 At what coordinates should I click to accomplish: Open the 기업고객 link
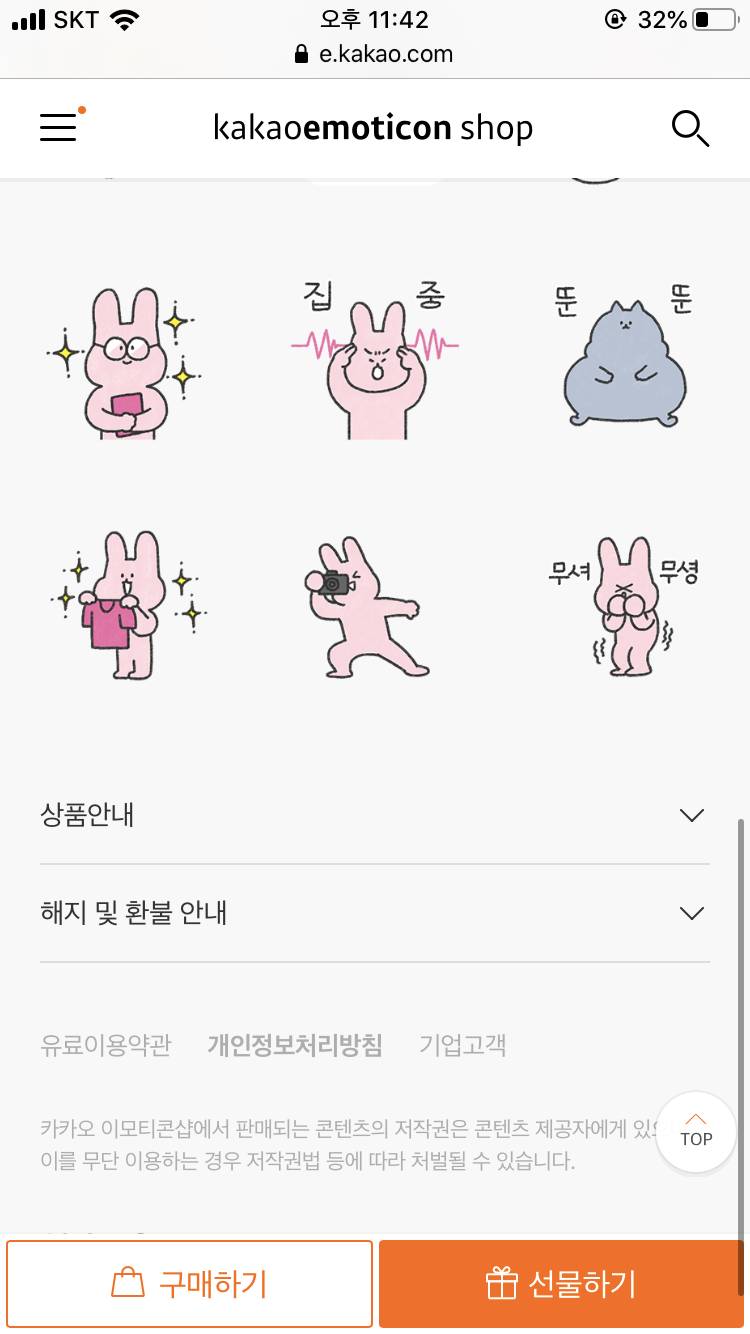click(461, 1045)
